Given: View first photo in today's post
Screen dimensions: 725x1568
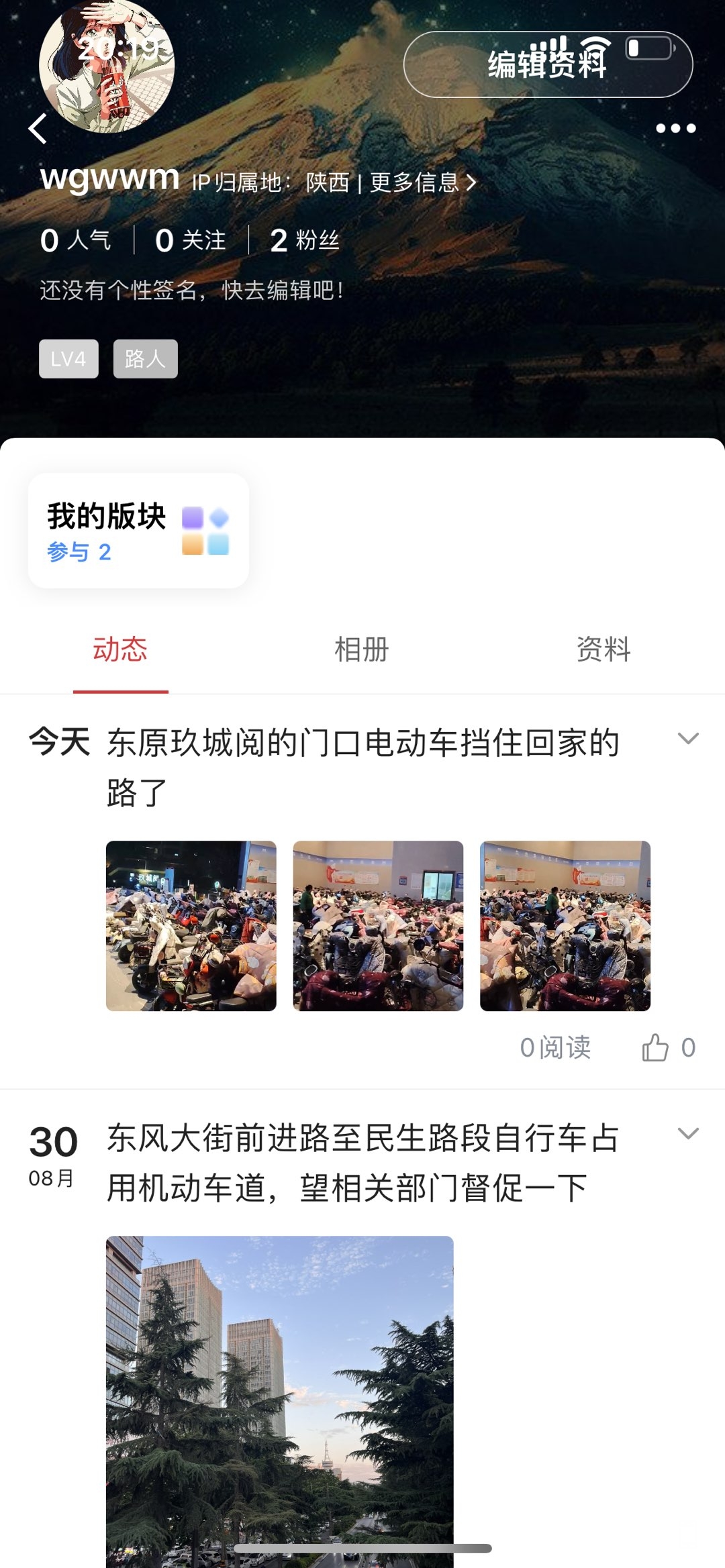Looking at the screenshot, I should tap(191, 926).
